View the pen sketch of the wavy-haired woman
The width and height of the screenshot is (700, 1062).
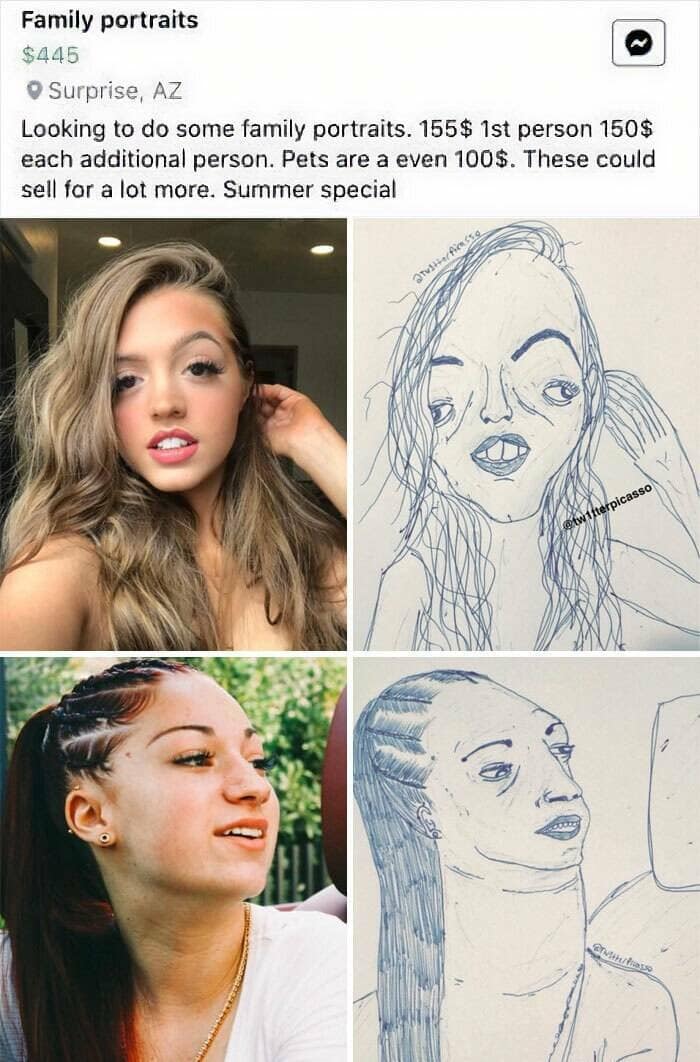coord(526,434)
